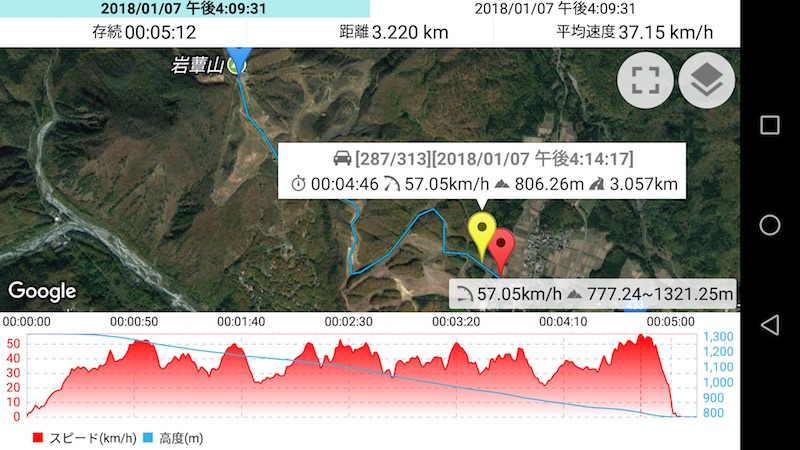Go back with system back button
The image size is (800, 450).
point(770,324)
